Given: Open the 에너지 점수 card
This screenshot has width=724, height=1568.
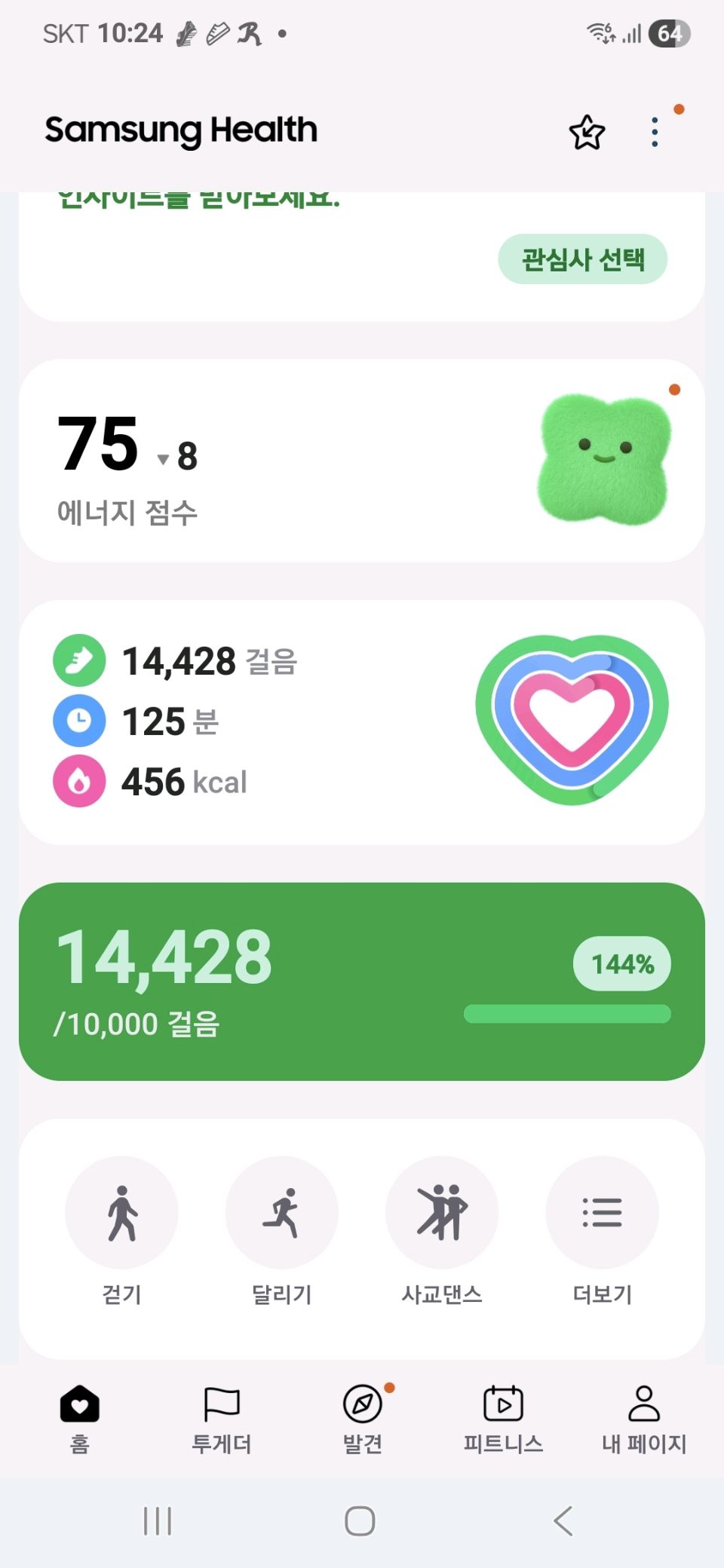Looking at the screenshot, I should tap(362, 461).
